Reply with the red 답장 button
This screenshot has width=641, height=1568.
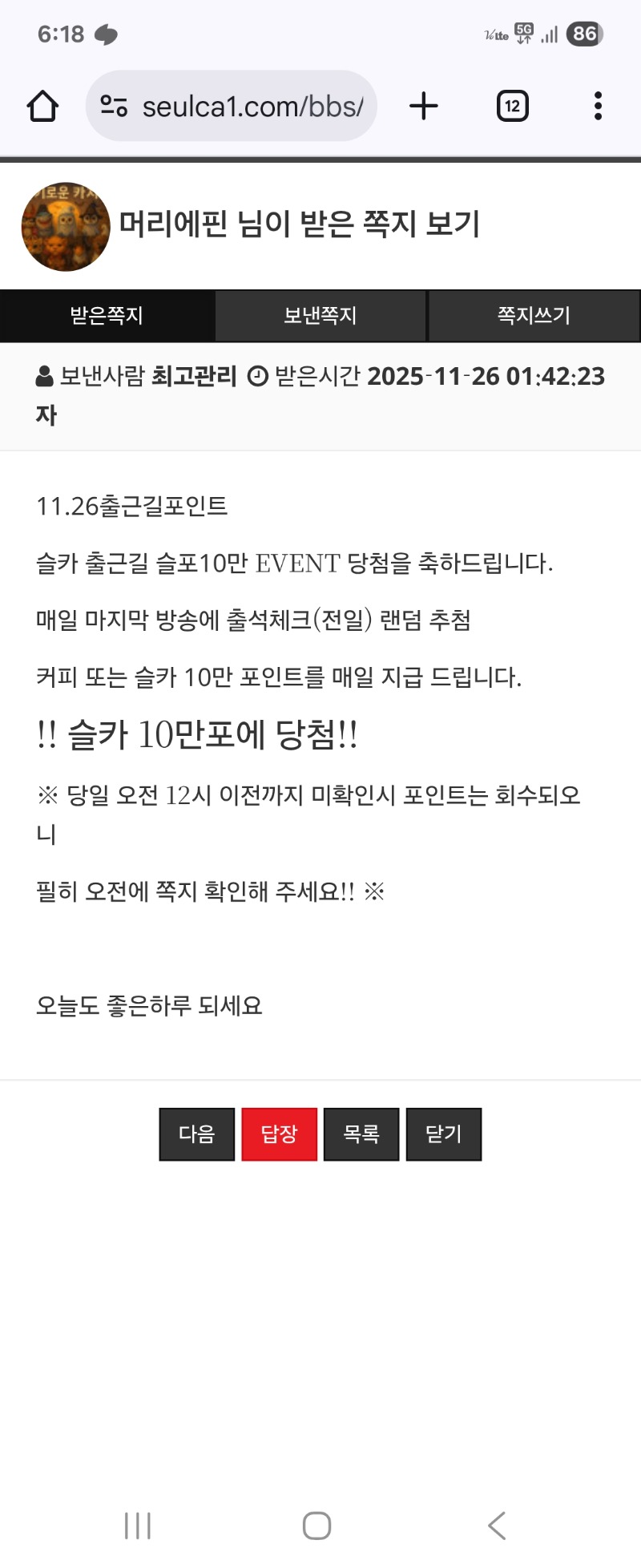tap(279, 1134)
